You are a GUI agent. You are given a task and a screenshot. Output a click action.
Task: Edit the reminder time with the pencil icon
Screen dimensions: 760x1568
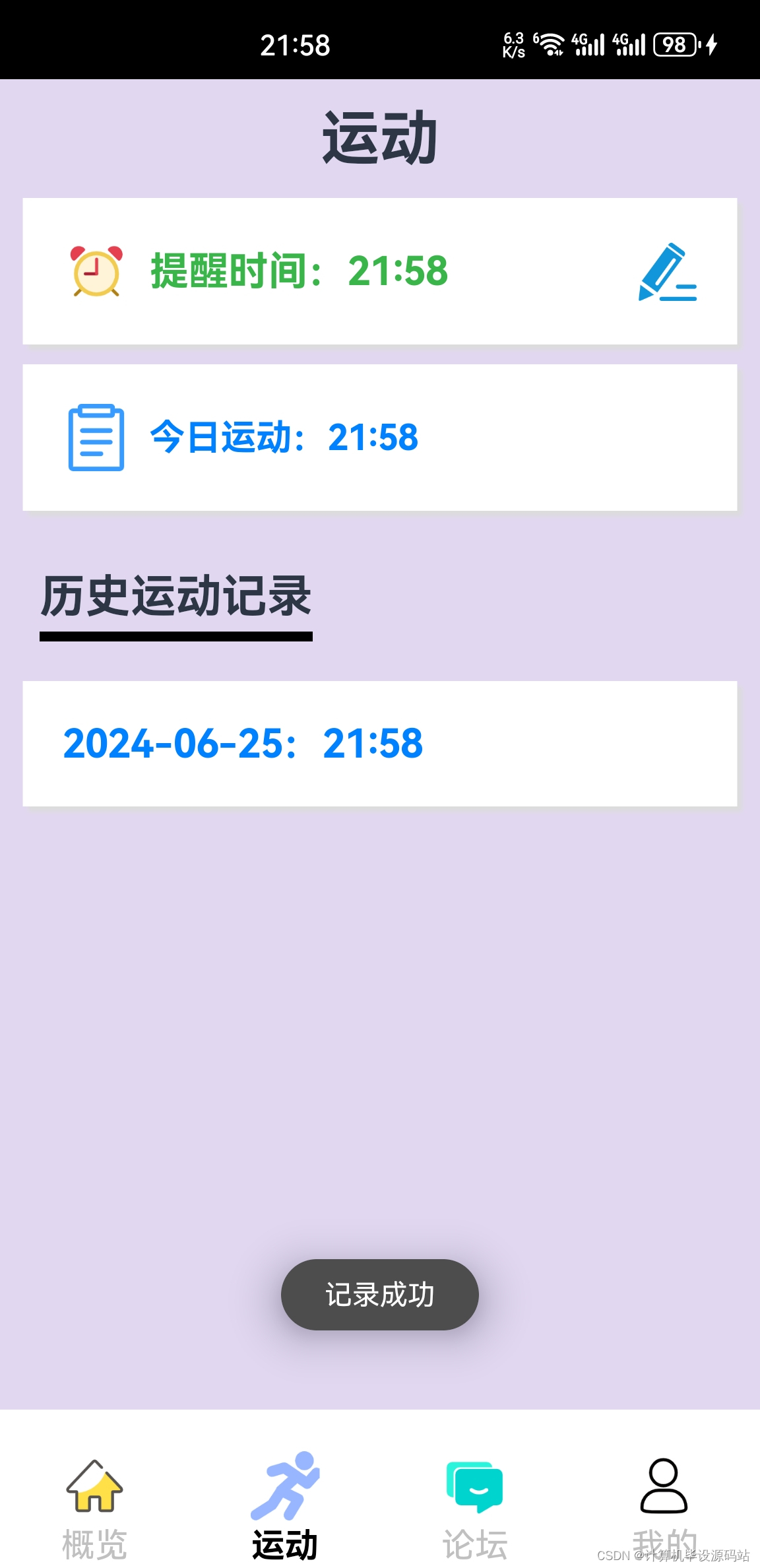tap(668, 271)
